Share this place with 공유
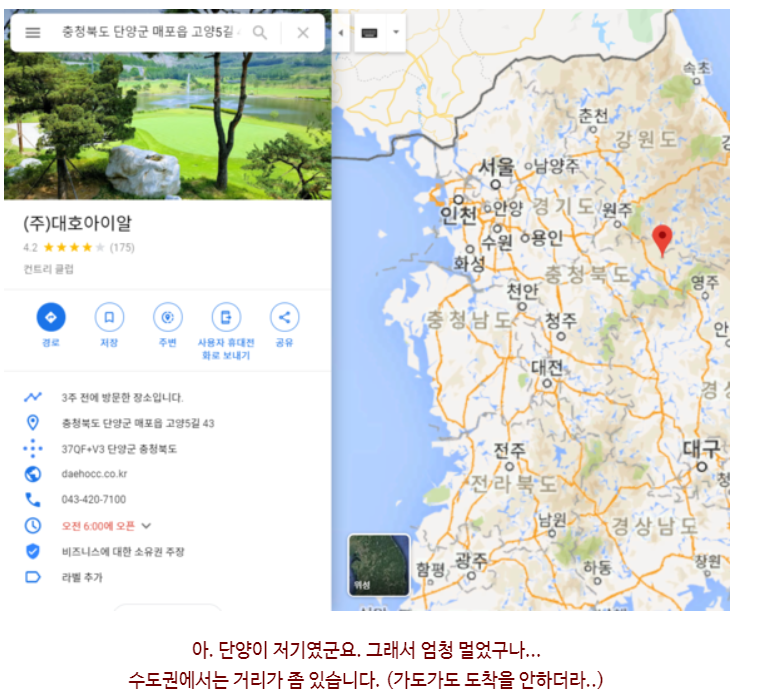The width and height of the screenshot is (757, 698). coord(284,318)
